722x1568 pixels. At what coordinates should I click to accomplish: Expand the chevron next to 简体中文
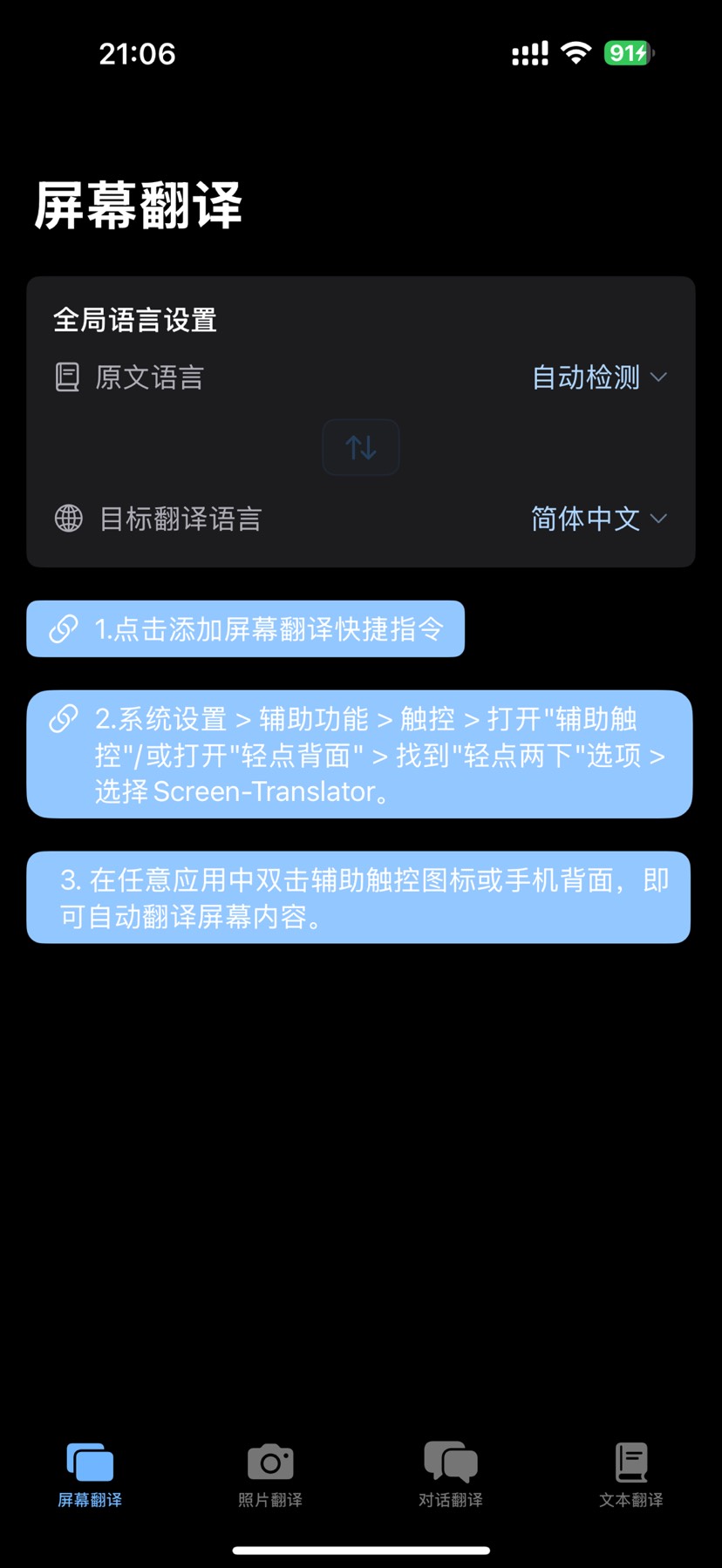[x=659, y=519]
